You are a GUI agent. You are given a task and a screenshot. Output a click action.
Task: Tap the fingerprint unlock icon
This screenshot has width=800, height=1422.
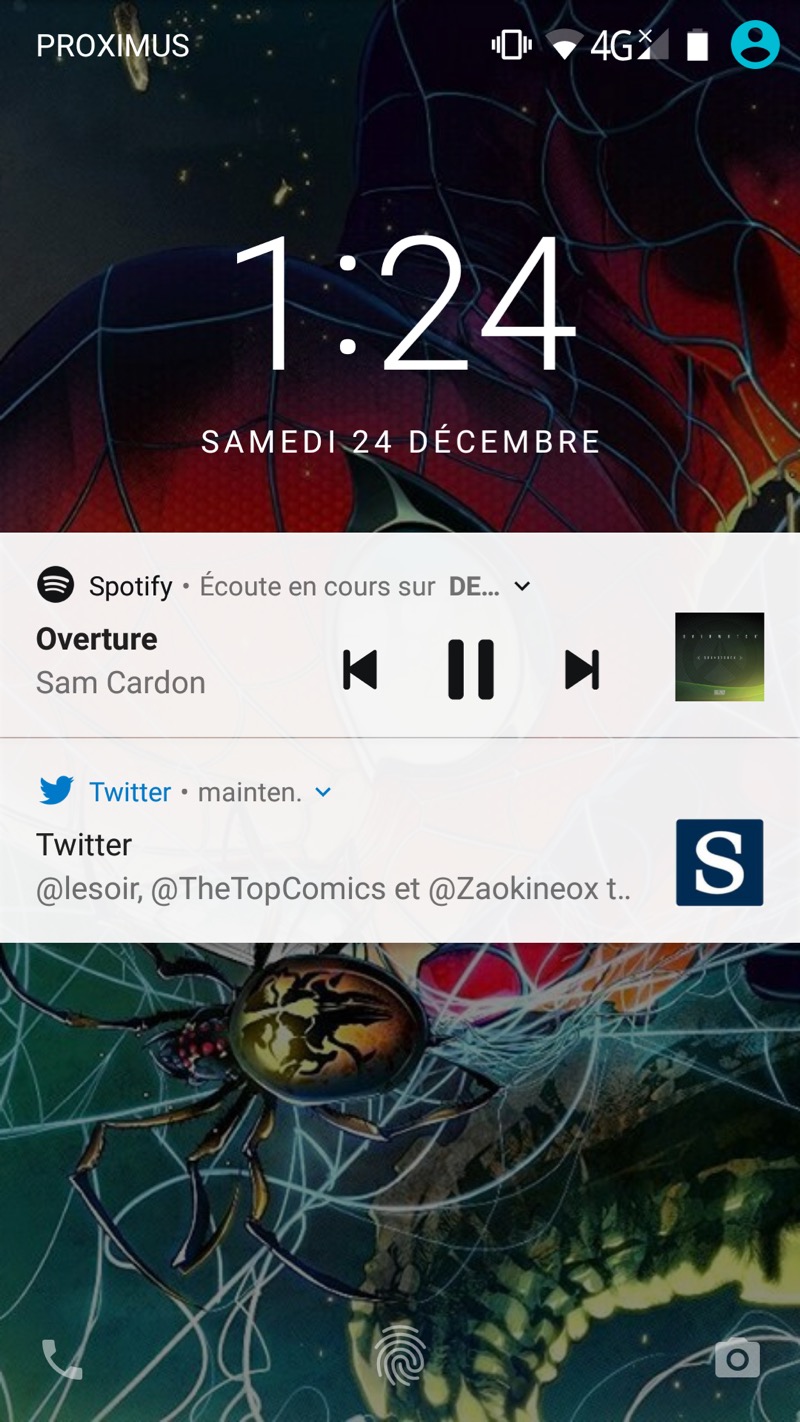pyautogui.click(x=400, y=1355)
